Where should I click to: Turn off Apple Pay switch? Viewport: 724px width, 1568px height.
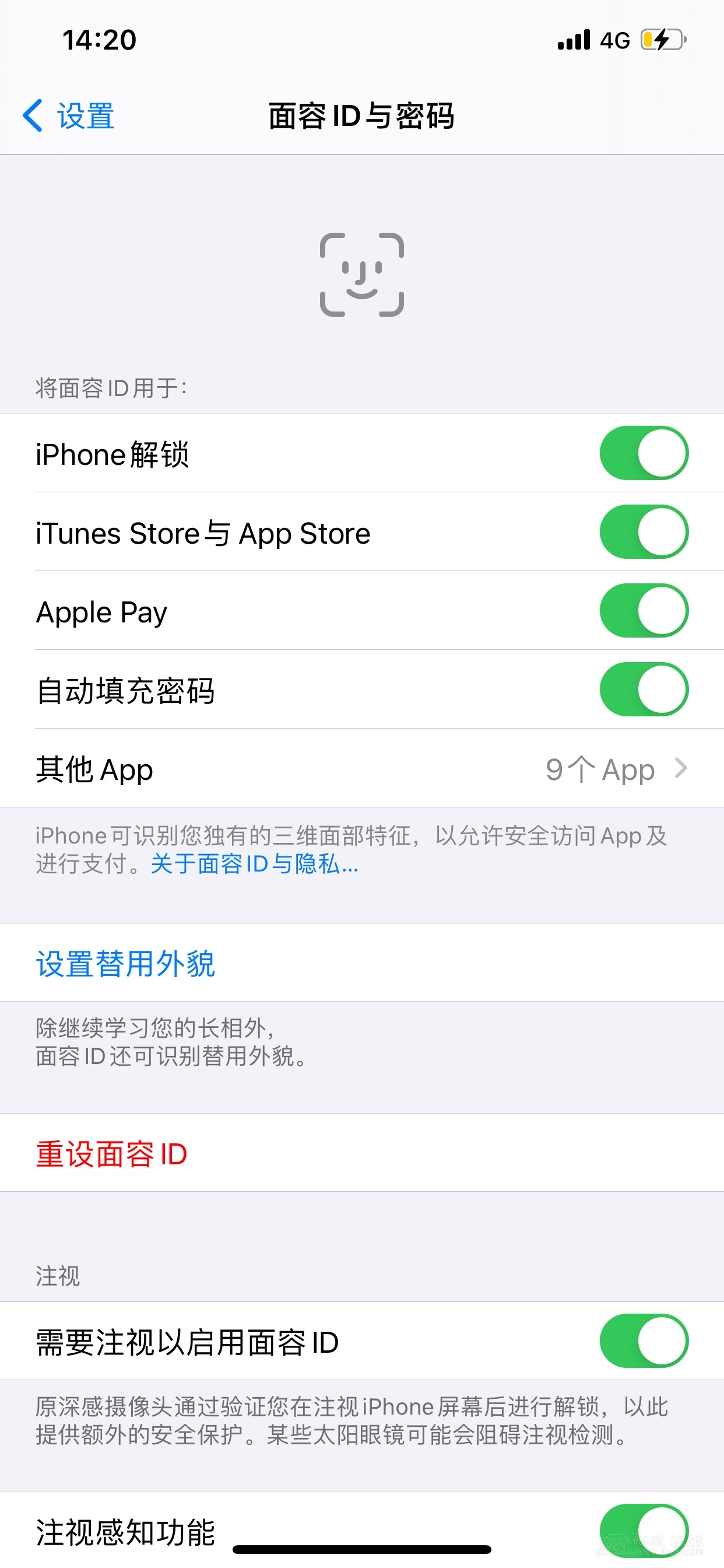point(644,611)
